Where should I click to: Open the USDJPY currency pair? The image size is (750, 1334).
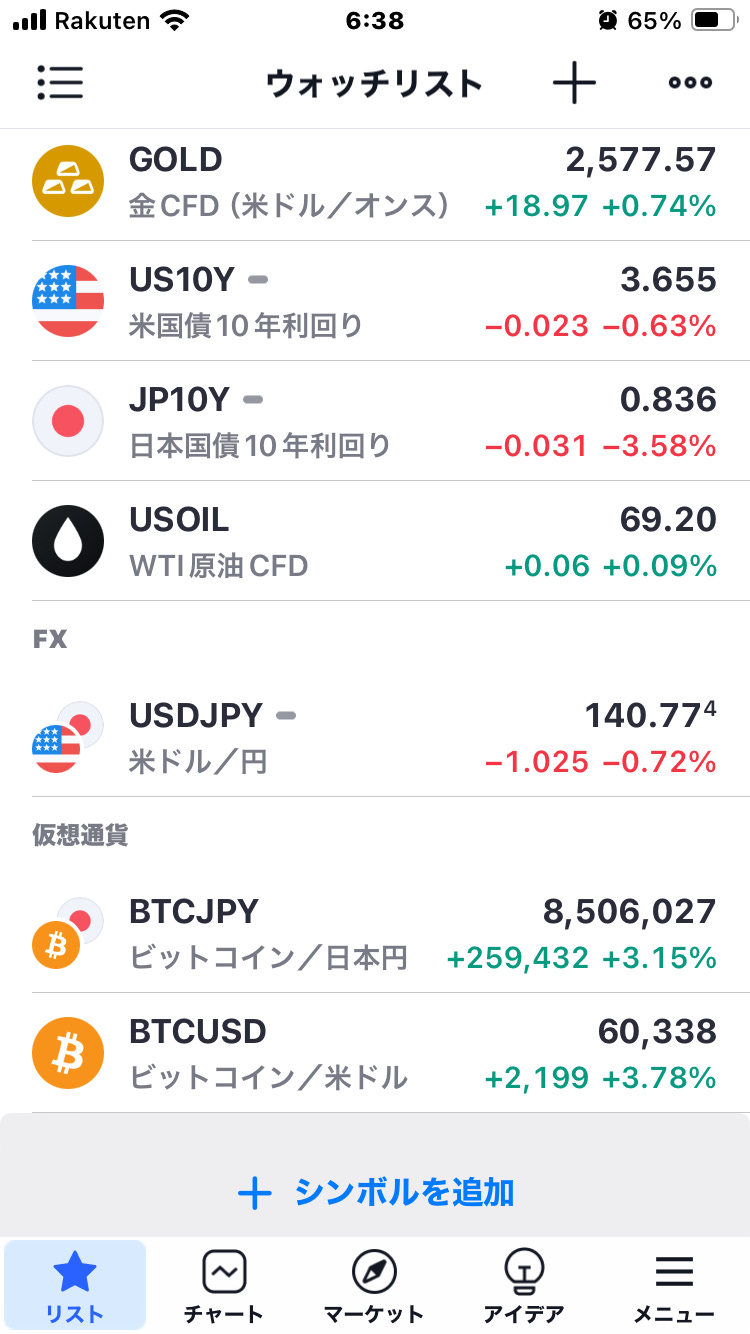pos(375,738)
